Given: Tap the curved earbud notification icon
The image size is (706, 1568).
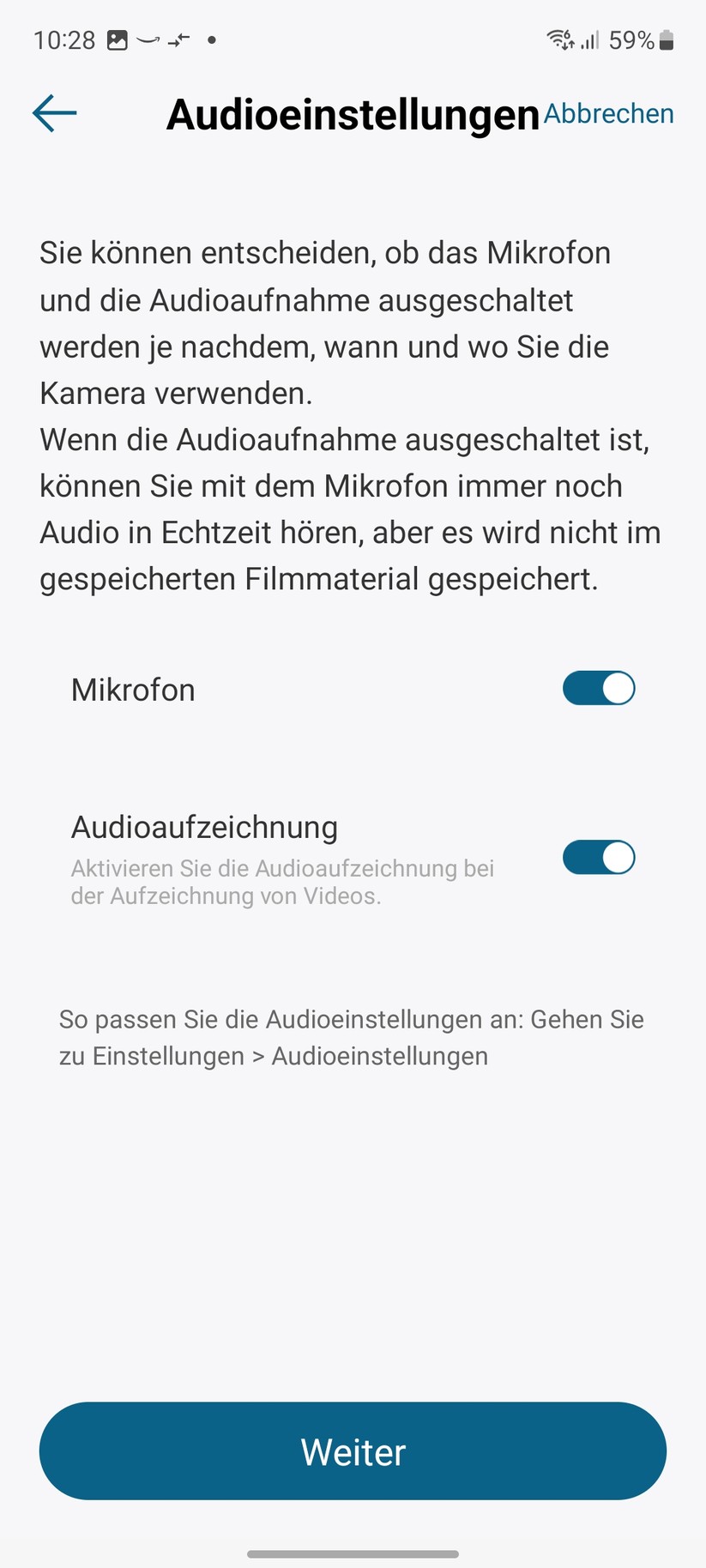Looking at the screenshot, I should click(x=148, y=39).
